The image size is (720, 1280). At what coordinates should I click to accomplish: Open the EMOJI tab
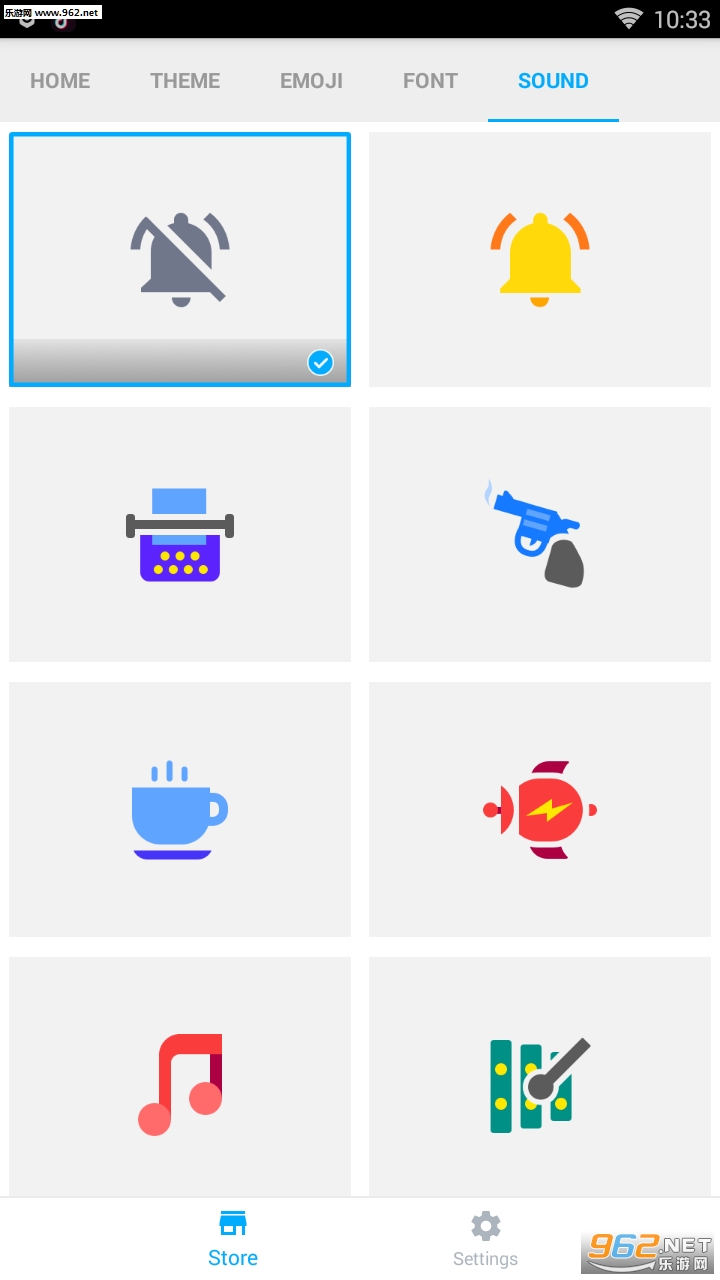click(x=311, y=81)
